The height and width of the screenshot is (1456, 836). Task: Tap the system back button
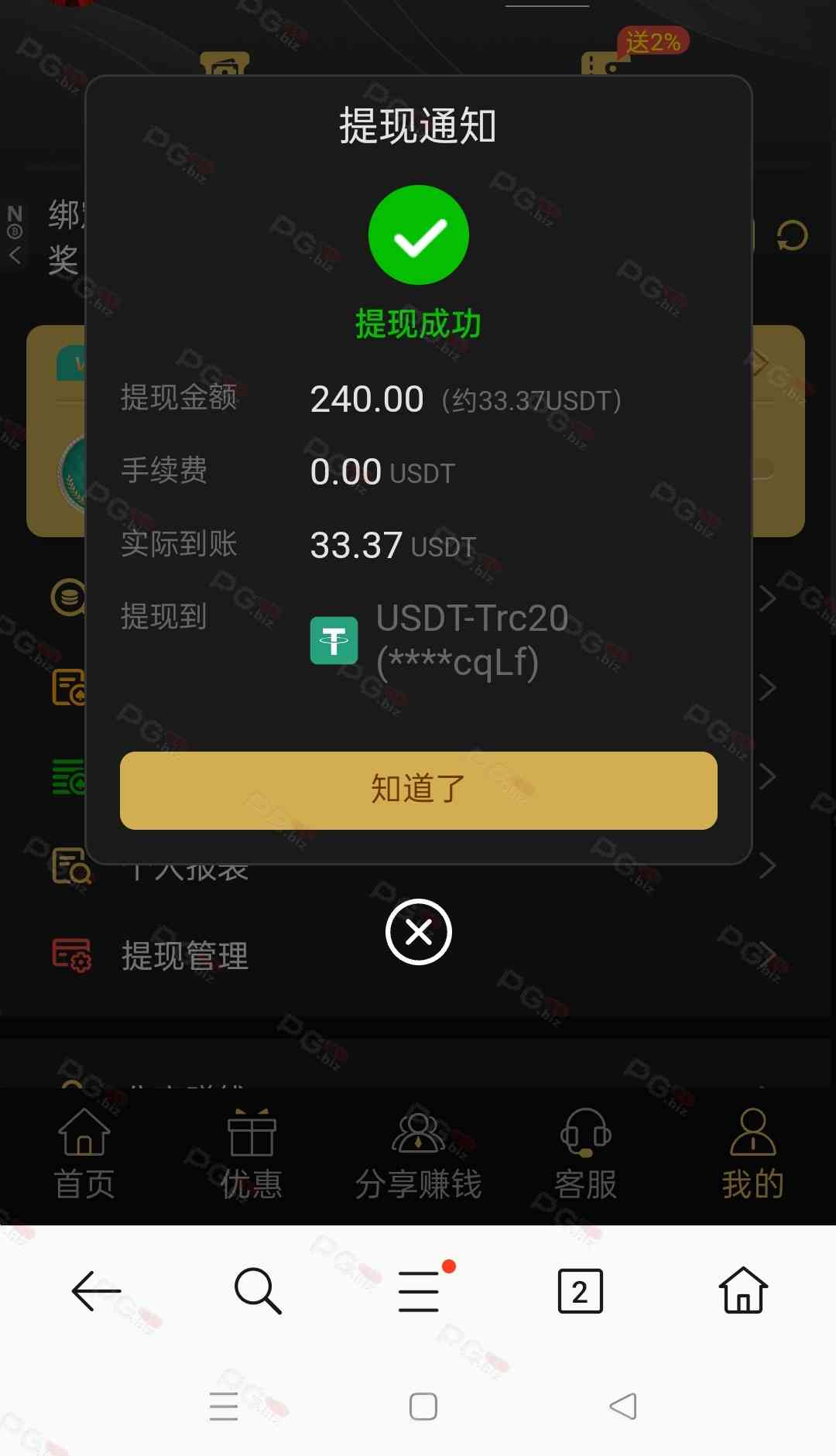click(623, 1406)
